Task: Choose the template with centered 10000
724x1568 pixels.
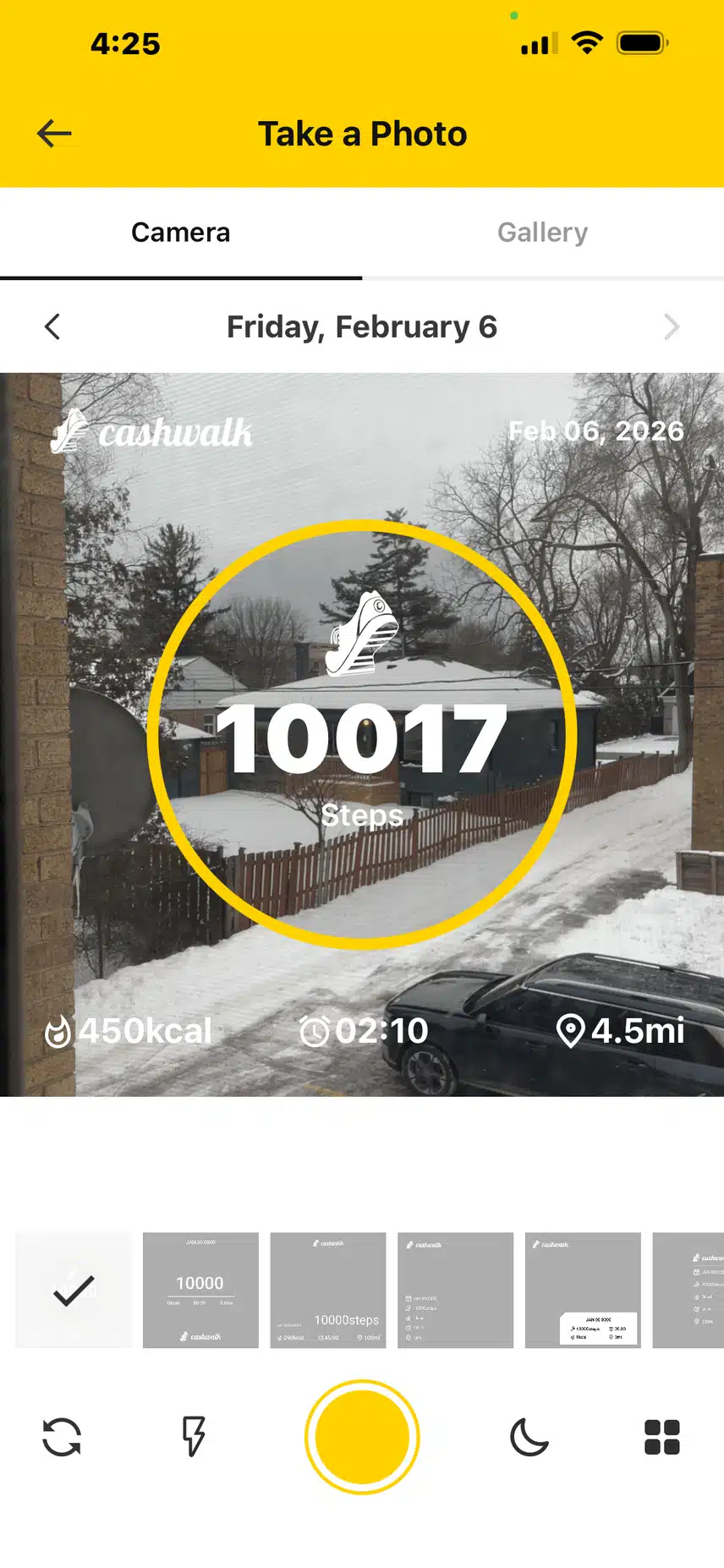Action: pos(200,1290)
